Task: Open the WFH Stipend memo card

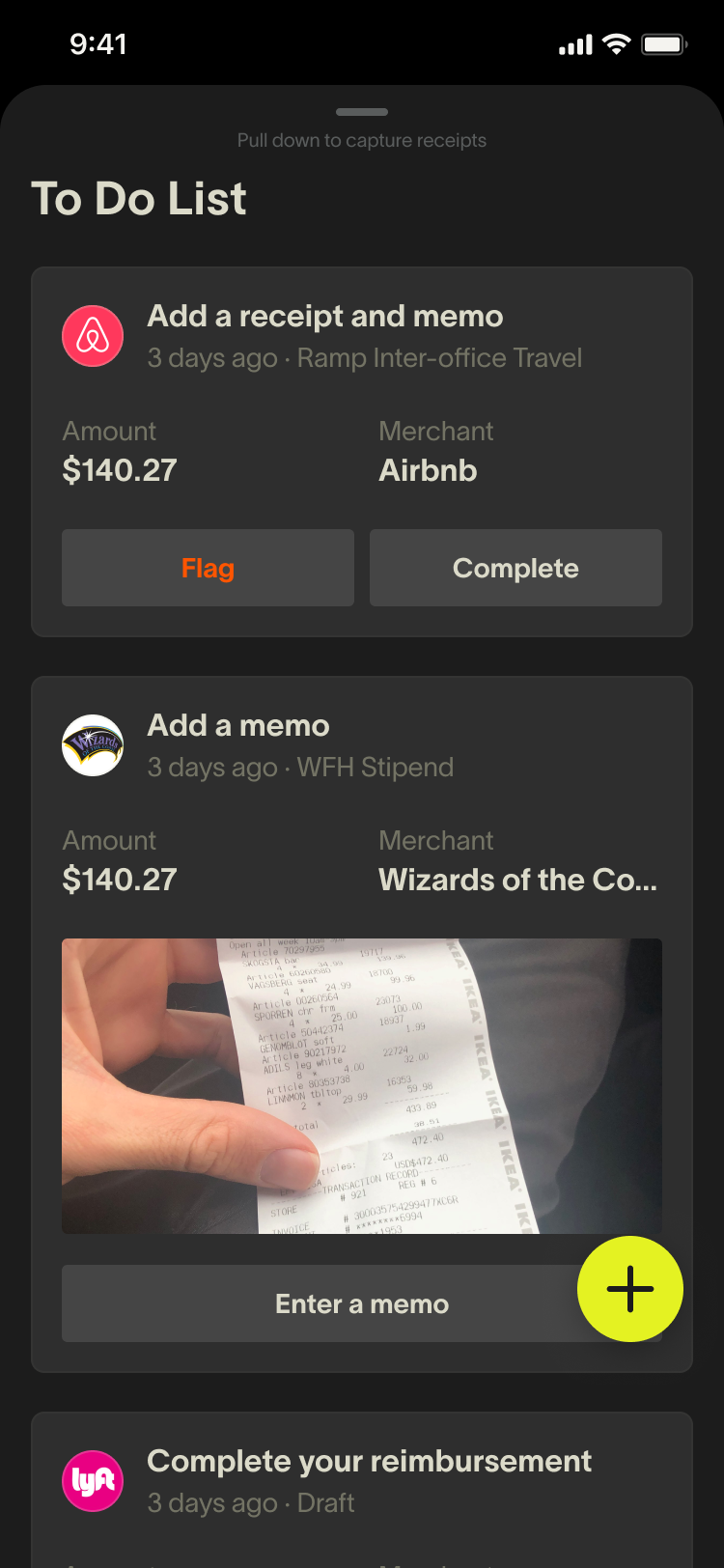Action: [299, 745]
